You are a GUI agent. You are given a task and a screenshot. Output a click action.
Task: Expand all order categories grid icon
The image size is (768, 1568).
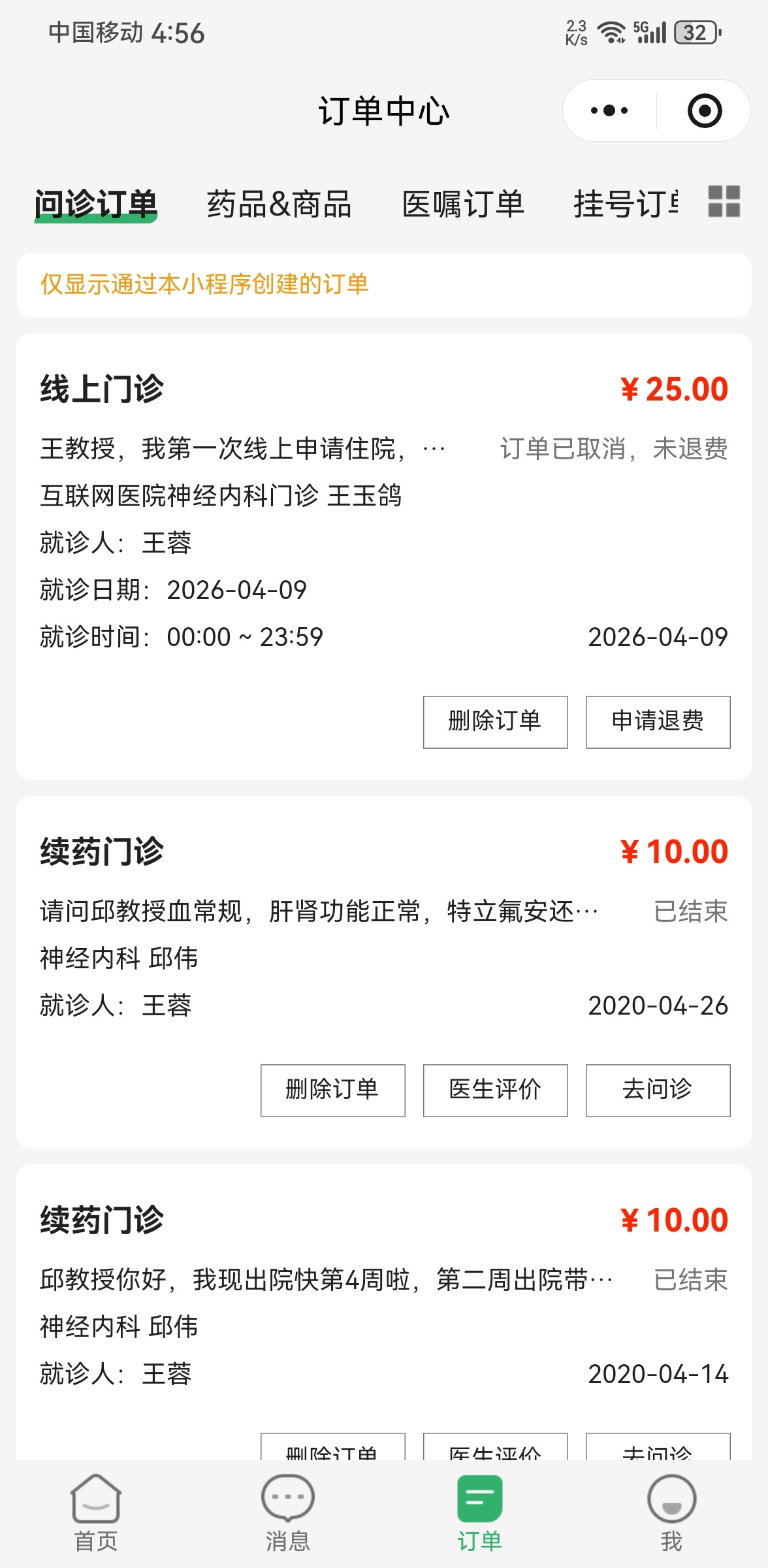tap(724, 201)
